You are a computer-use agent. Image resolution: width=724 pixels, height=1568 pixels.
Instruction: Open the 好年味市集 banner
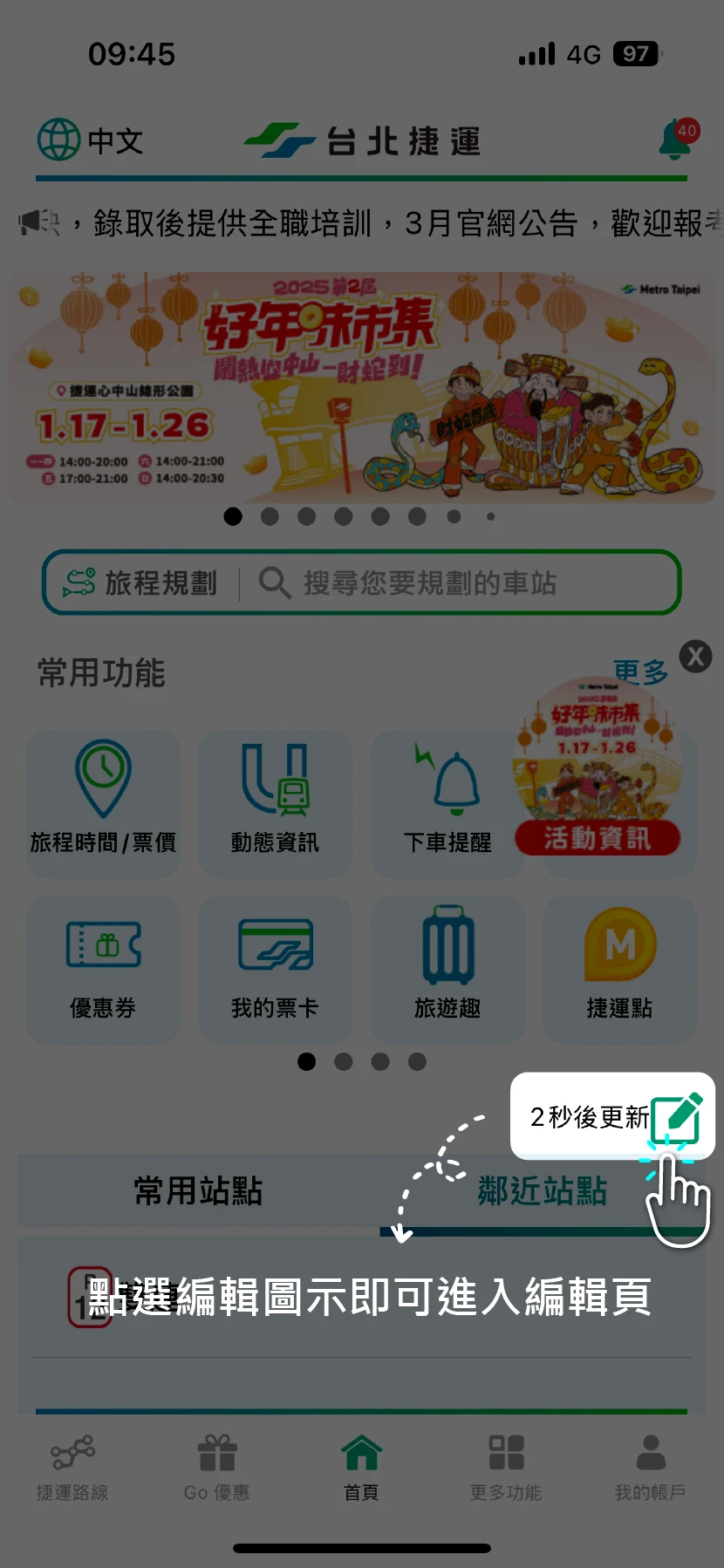click(x=361, y=387)
